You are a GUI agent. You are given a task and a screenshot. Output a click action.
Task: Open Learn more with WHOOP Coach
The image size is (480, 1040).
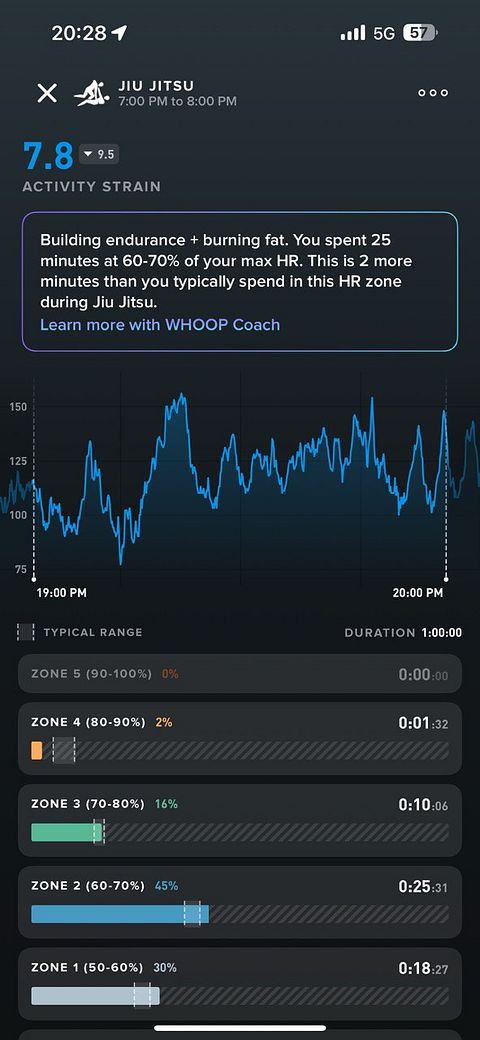pos(160,325)
